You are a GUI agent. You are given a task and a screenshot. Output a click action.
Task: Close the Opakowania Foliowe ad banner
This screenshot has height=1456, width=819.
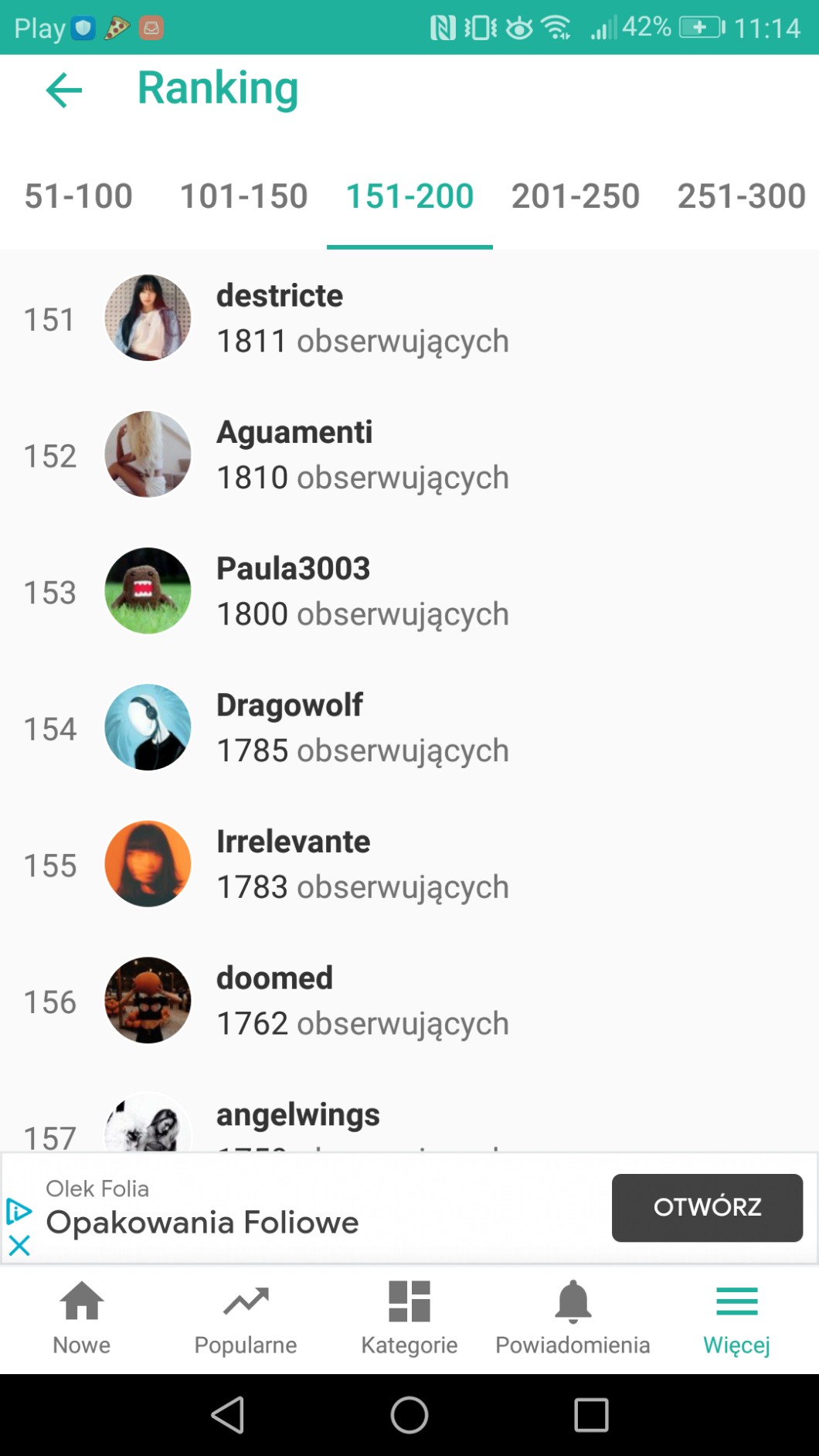tap(19, 1245)
